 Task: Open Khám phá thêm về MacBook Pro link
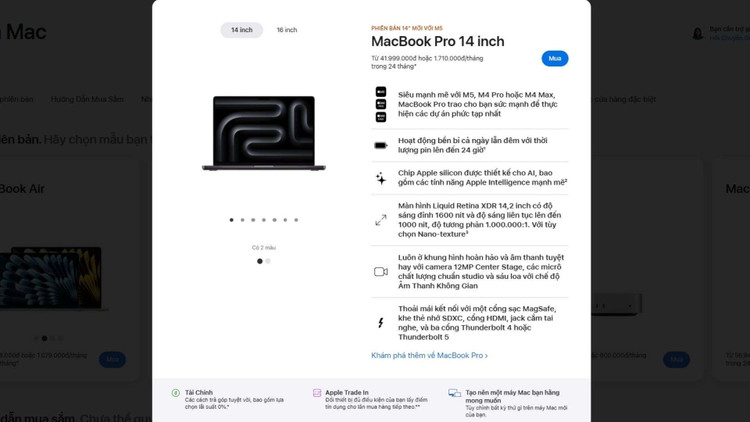tap(429, 355)
